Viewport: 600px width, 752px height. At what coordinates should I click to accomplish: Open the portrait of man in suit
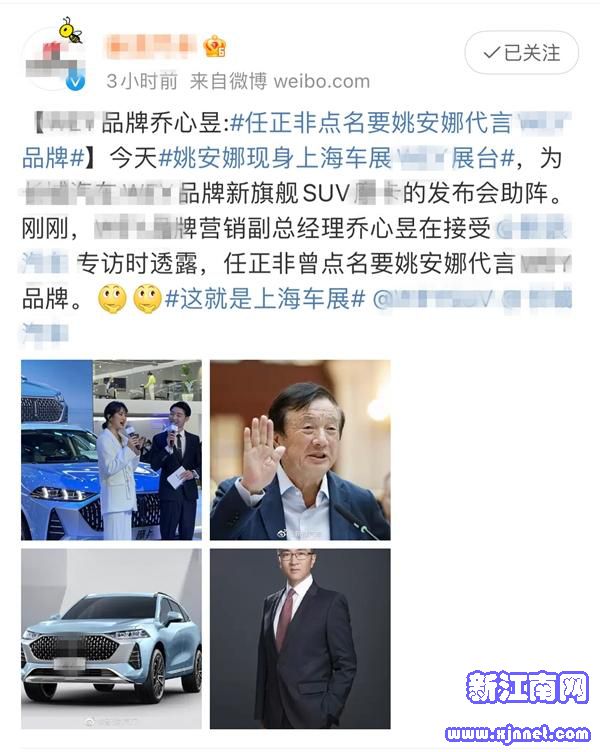click(x=300, y=638)
